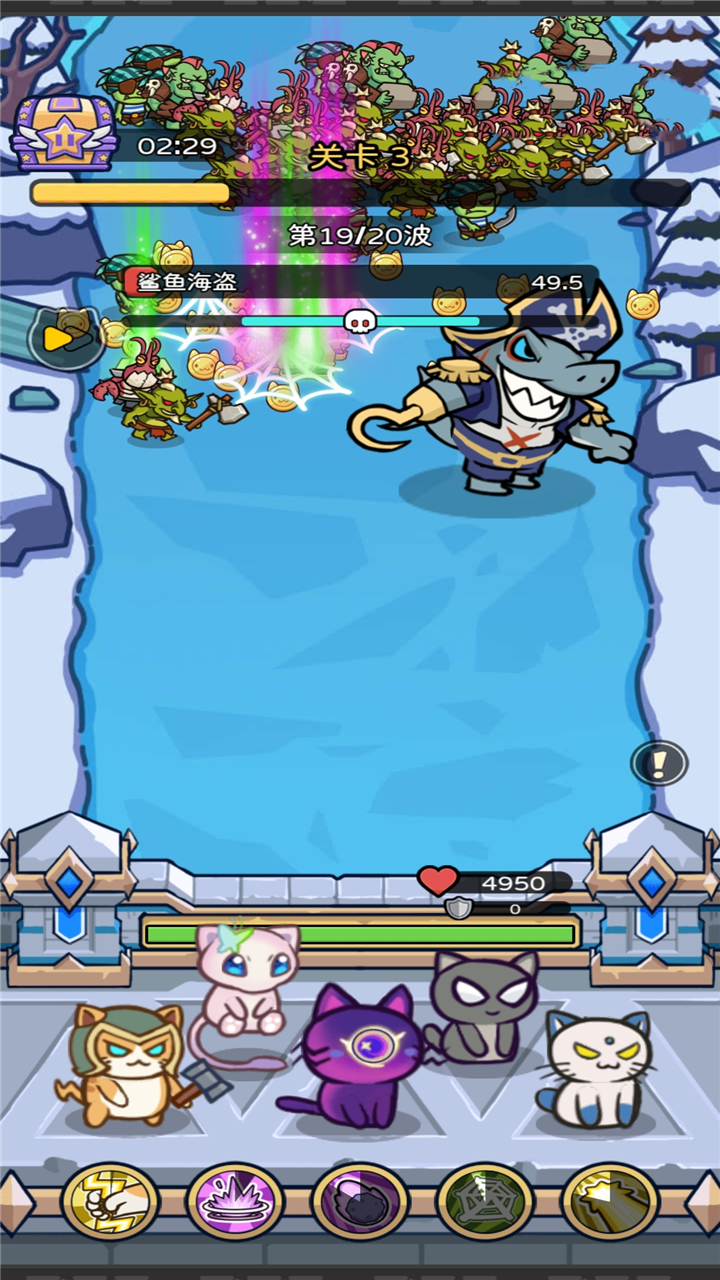Image resolution: width=720 pixels, height=1280 pixels.
Task: Cast the dark meteor rock skill
Action: pyautogui.click(x=360, y=1199)
